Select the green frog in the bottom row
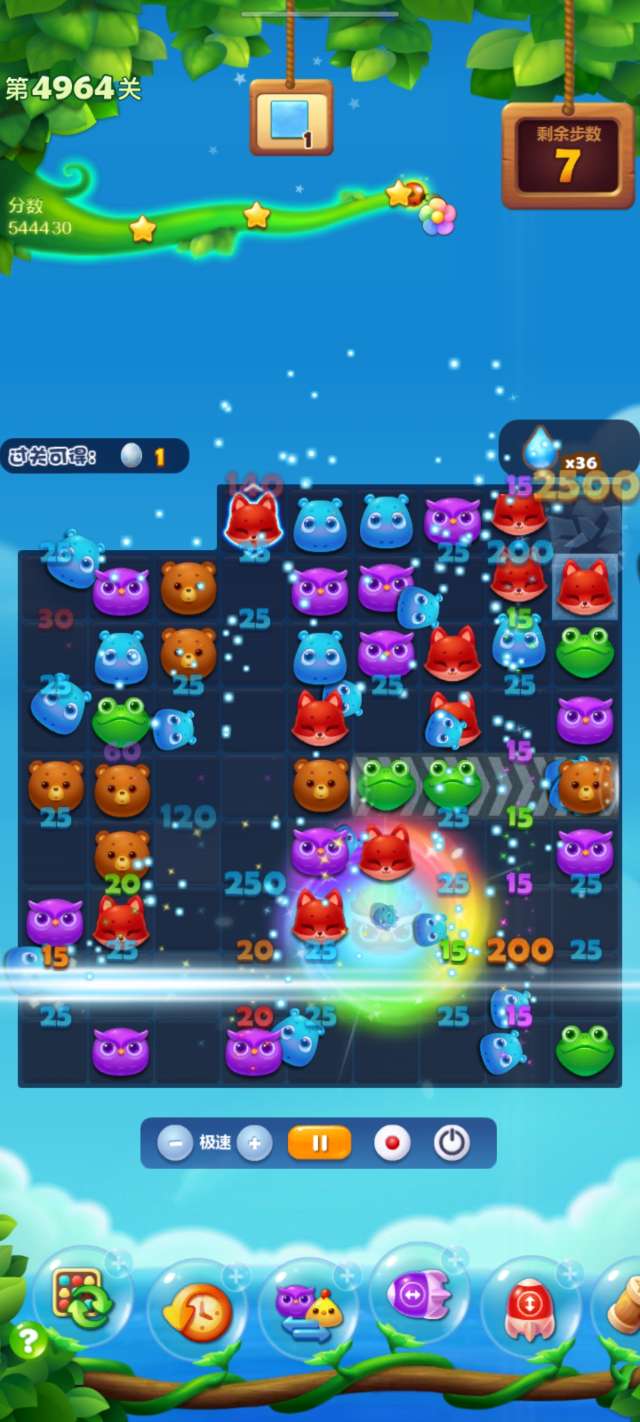The height and width of the screenshot is (1422, 640). (585, 1050)
